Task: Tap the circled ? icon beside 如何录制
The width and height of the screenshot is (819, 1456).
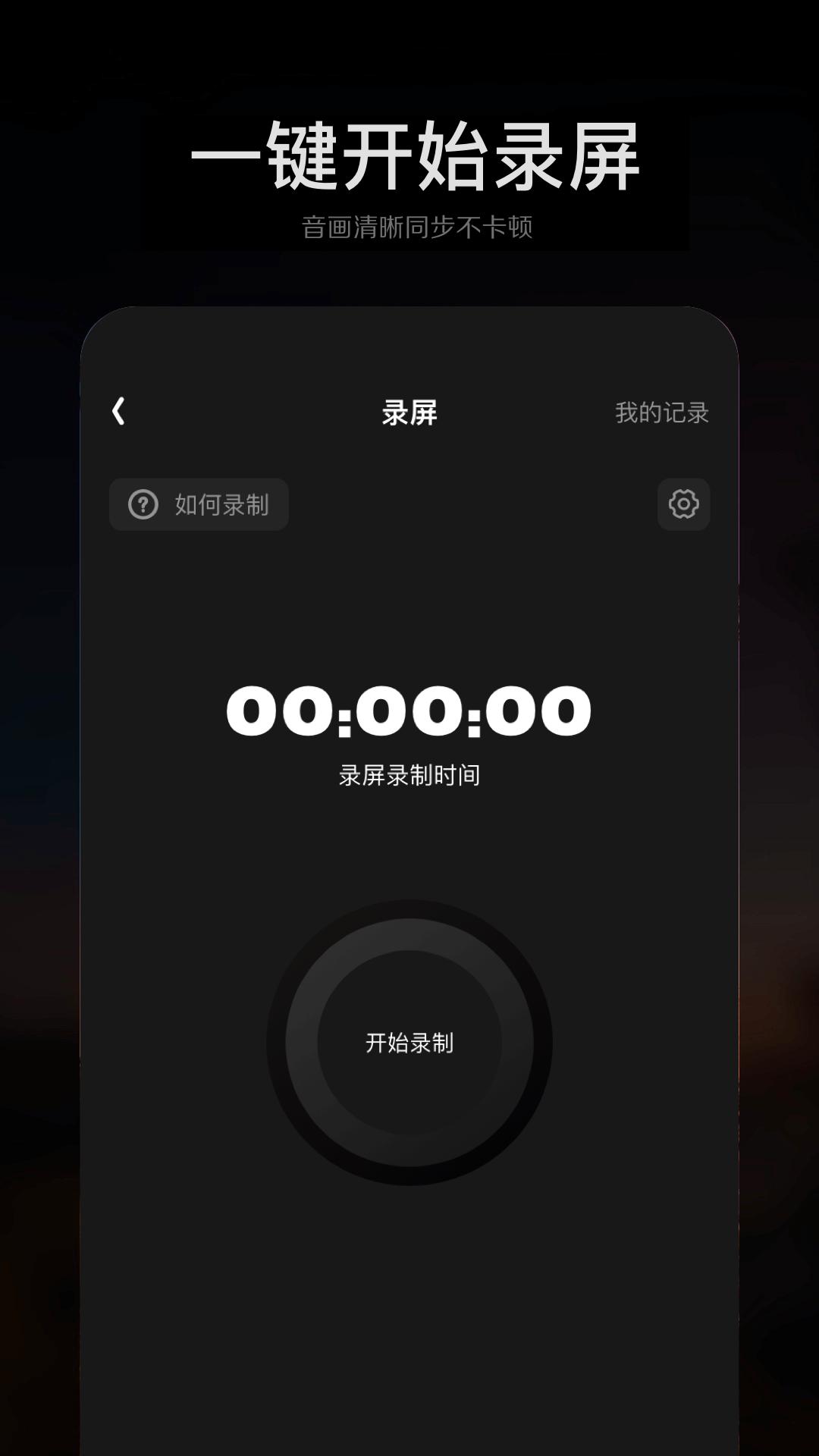Action: (x=143, y=505)
